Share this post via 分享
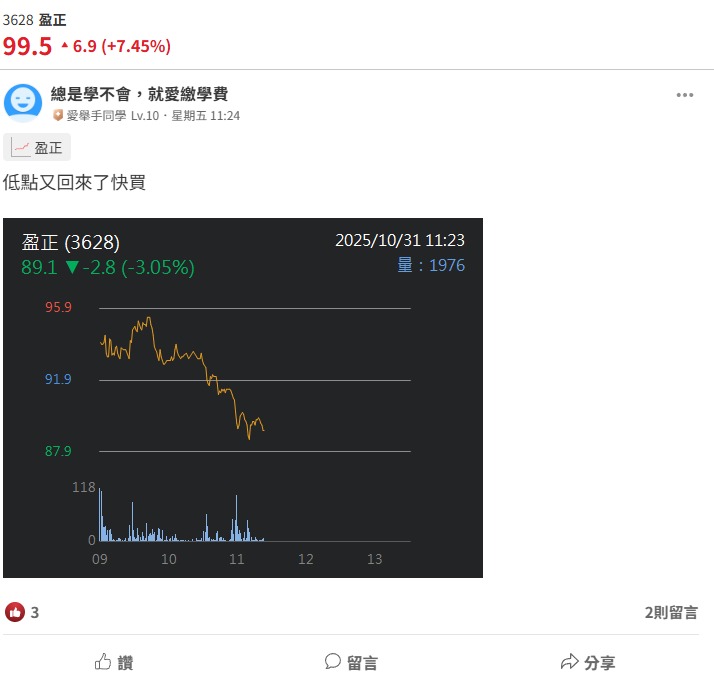This screenshot has height=687, width=714. pos(588,662)
